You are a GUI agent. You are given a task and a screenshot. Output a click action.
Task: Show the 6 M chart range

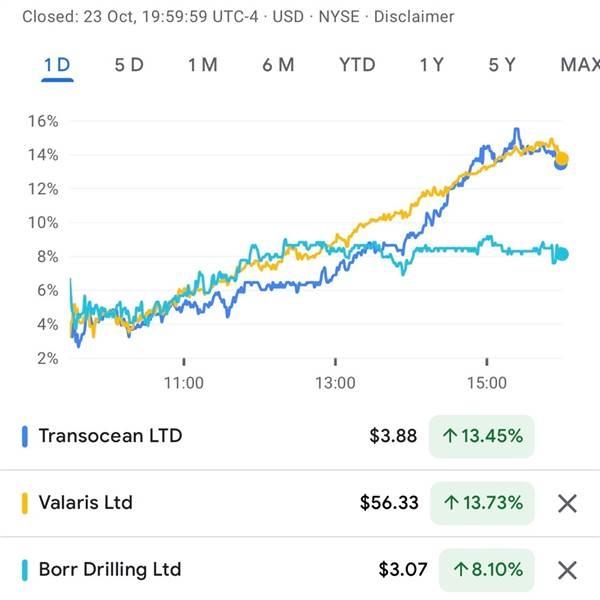pyautogui.click(x=278, y=65)
